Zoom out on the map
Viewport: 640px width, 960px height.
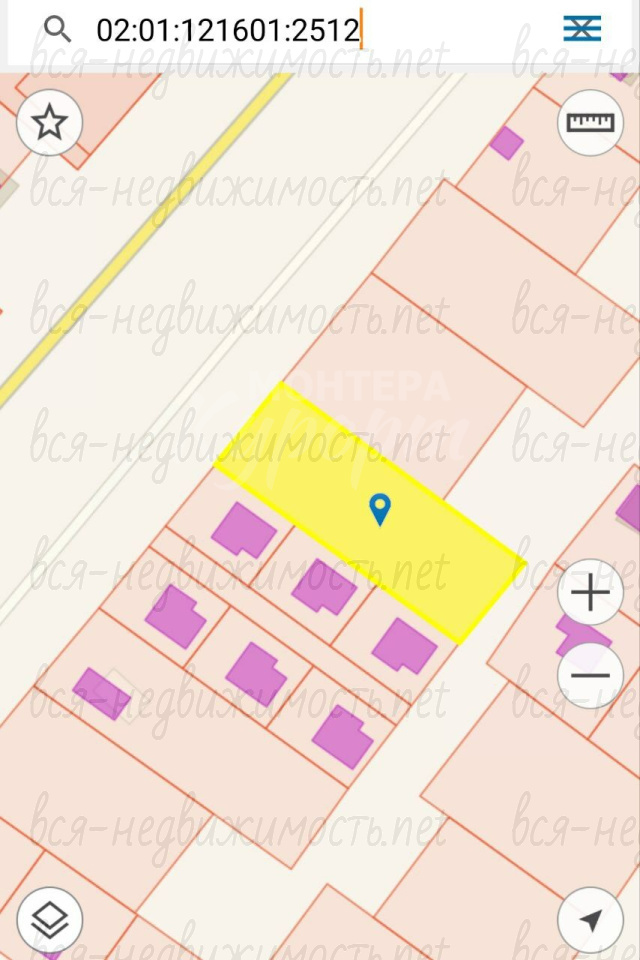tap(590, 675)
